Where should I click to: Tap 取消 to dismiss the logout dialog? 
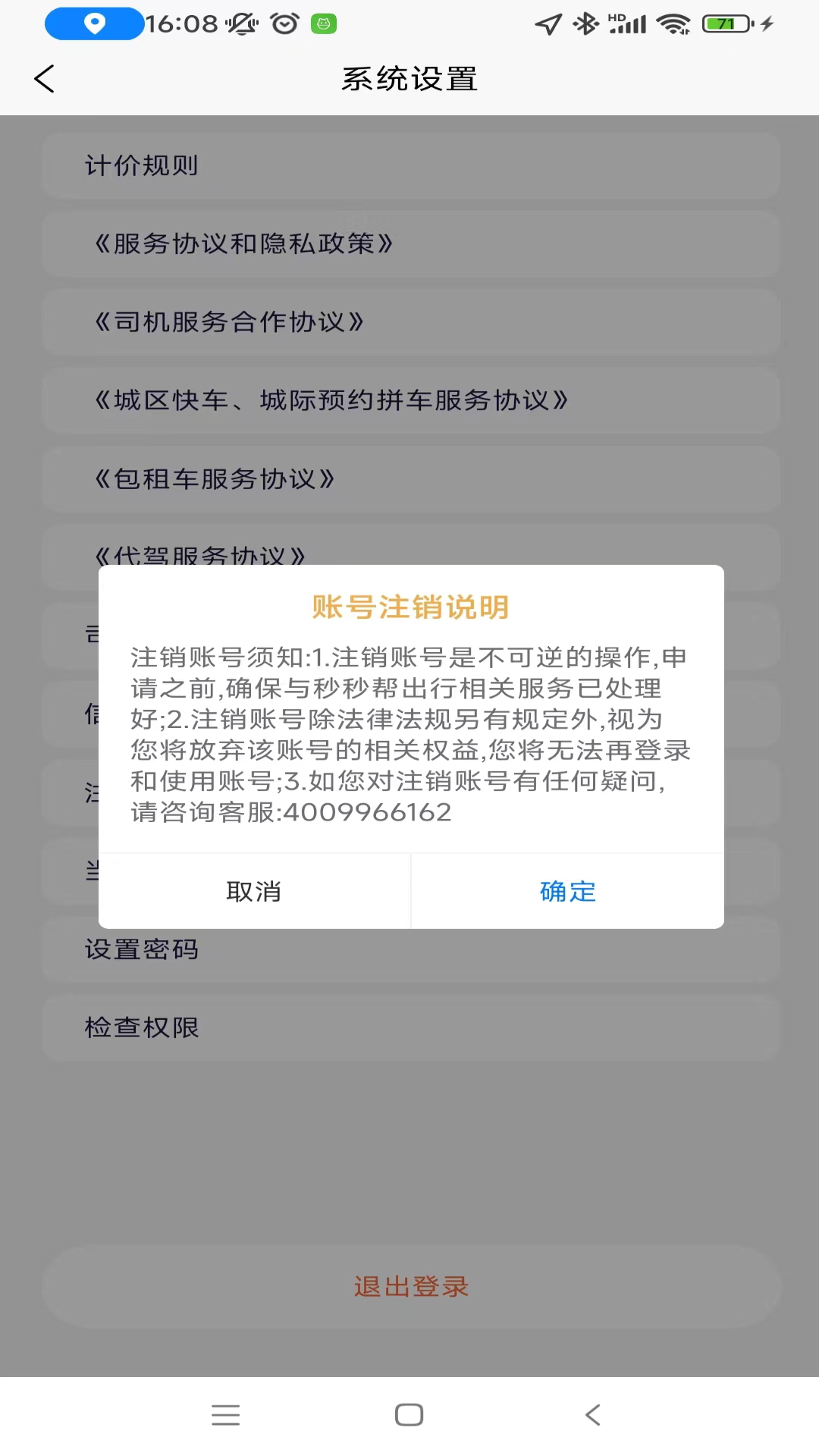coord(254,891)
